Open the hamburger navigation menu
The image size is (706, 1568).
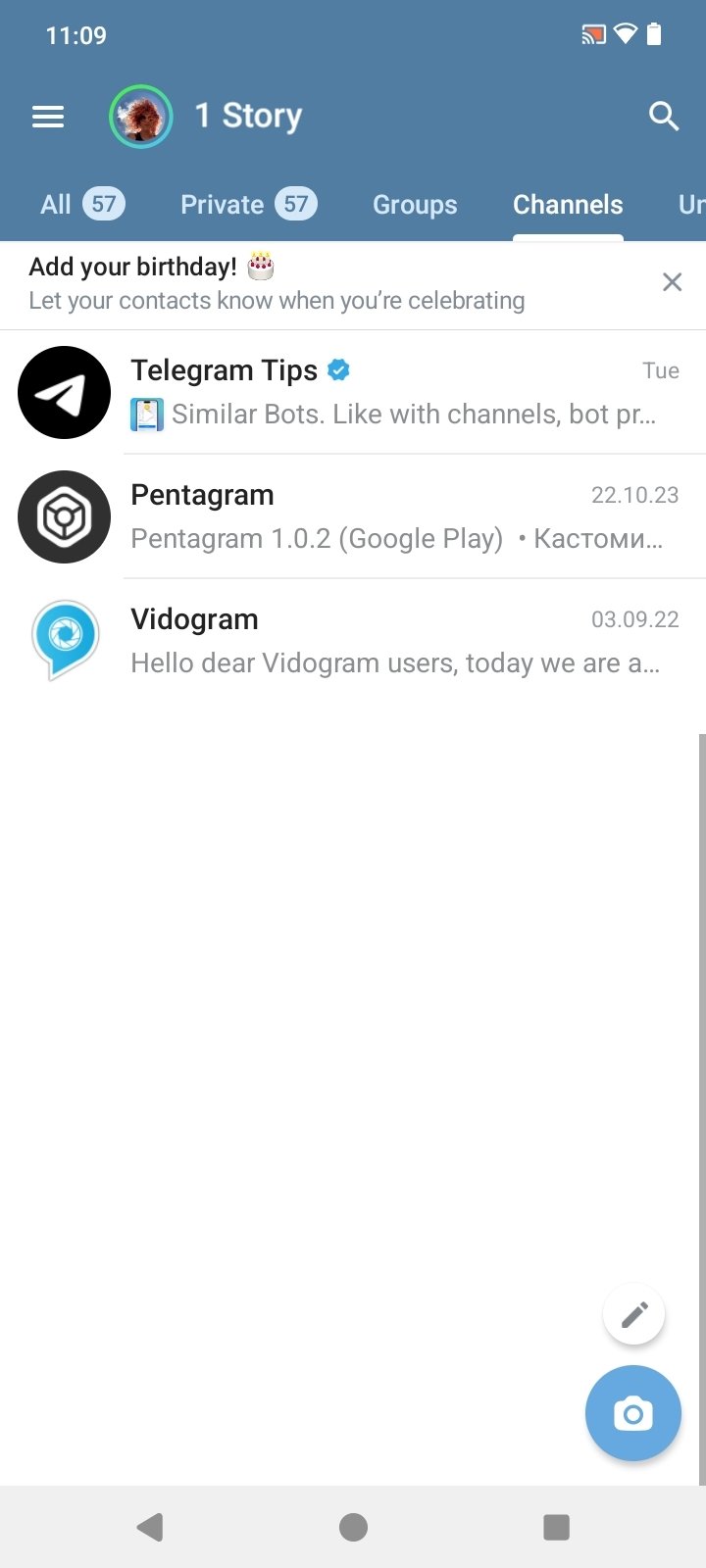pos(48,117)
